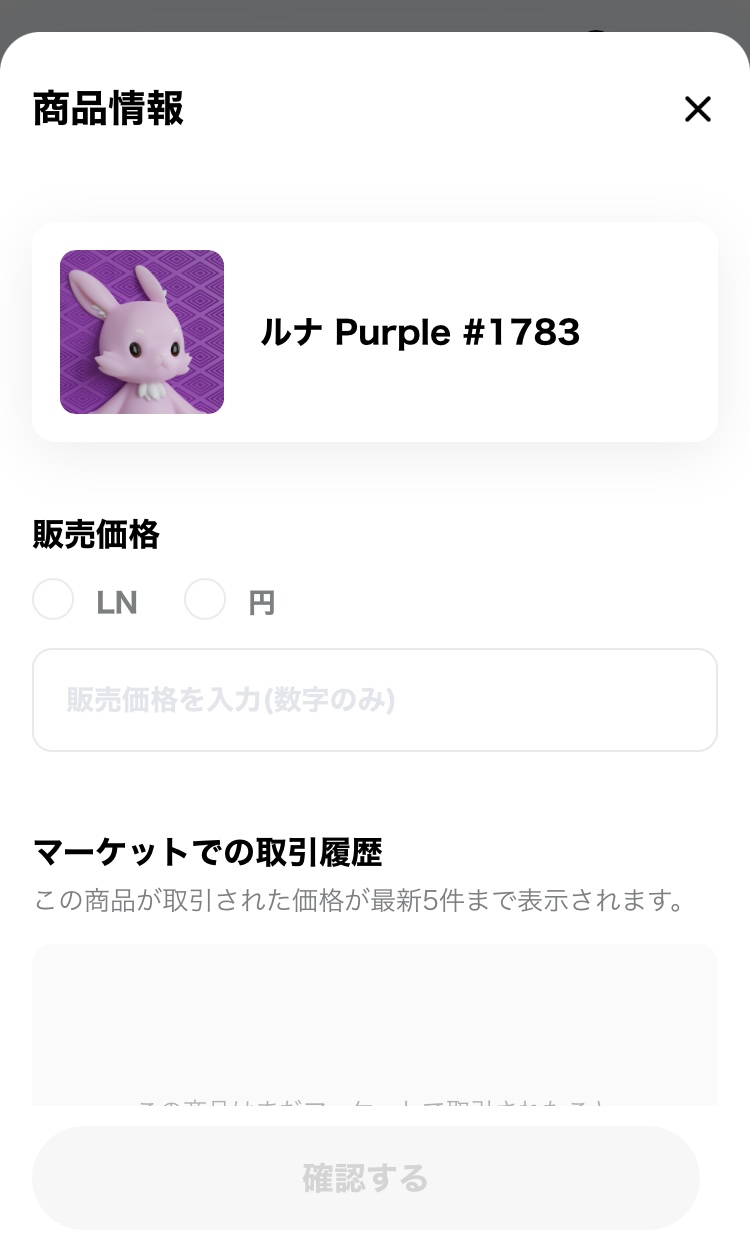Select the product name ルナ Purple #1783

[x=420, y=331]
